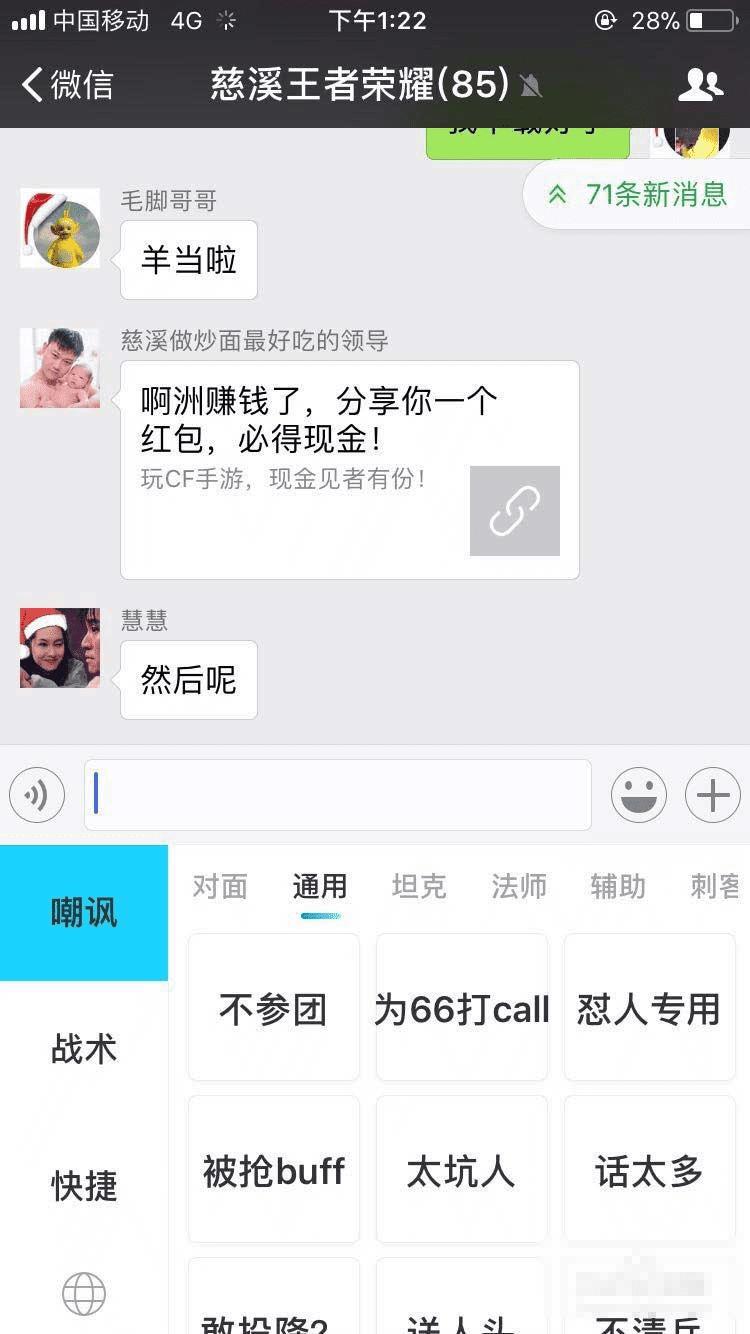Viewport: 750px width, 1334px height.
Task: Jump to the 71条新消息 unread messages
Action: click(640, 194)
